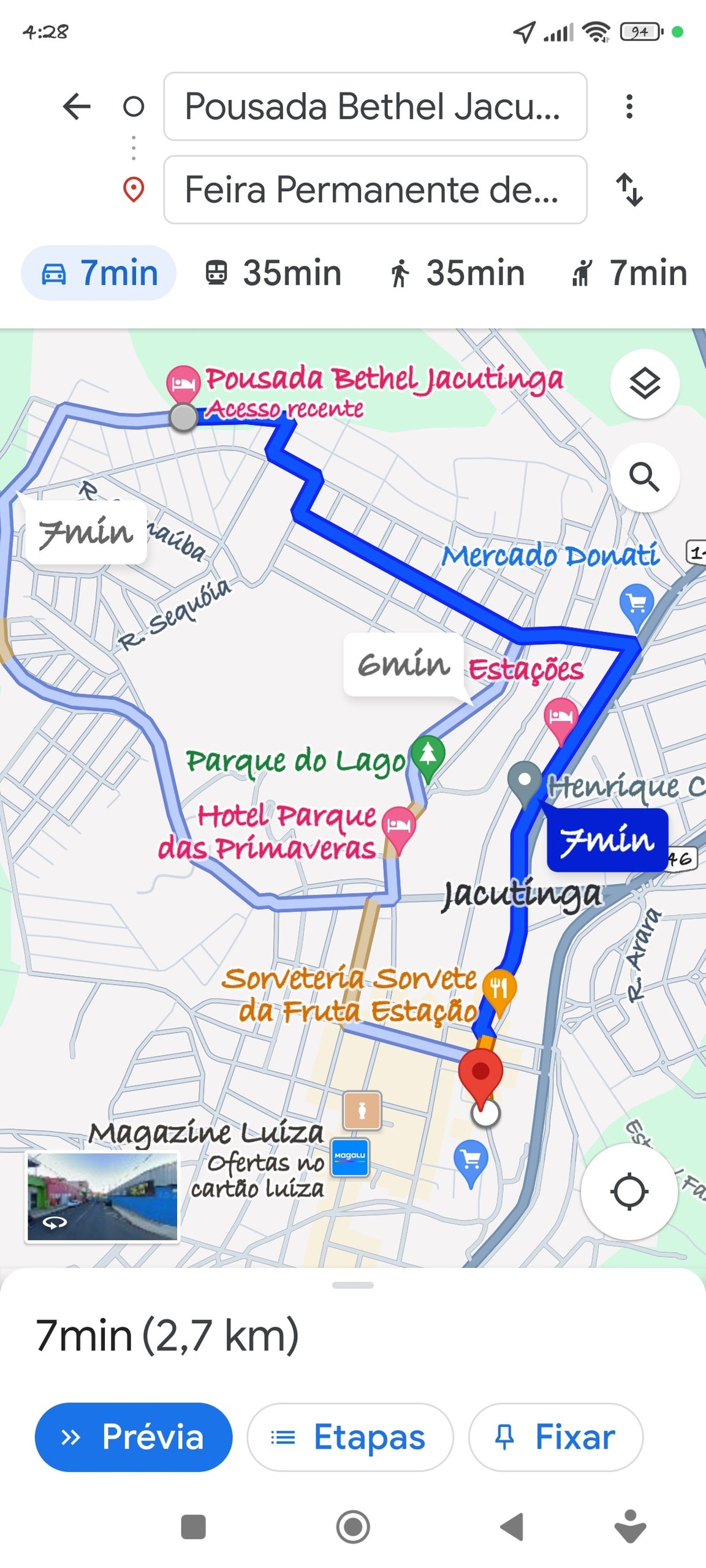Tap the system home button
The width and height of the screenshot is (706, 1568).
tap(353, 1527)
